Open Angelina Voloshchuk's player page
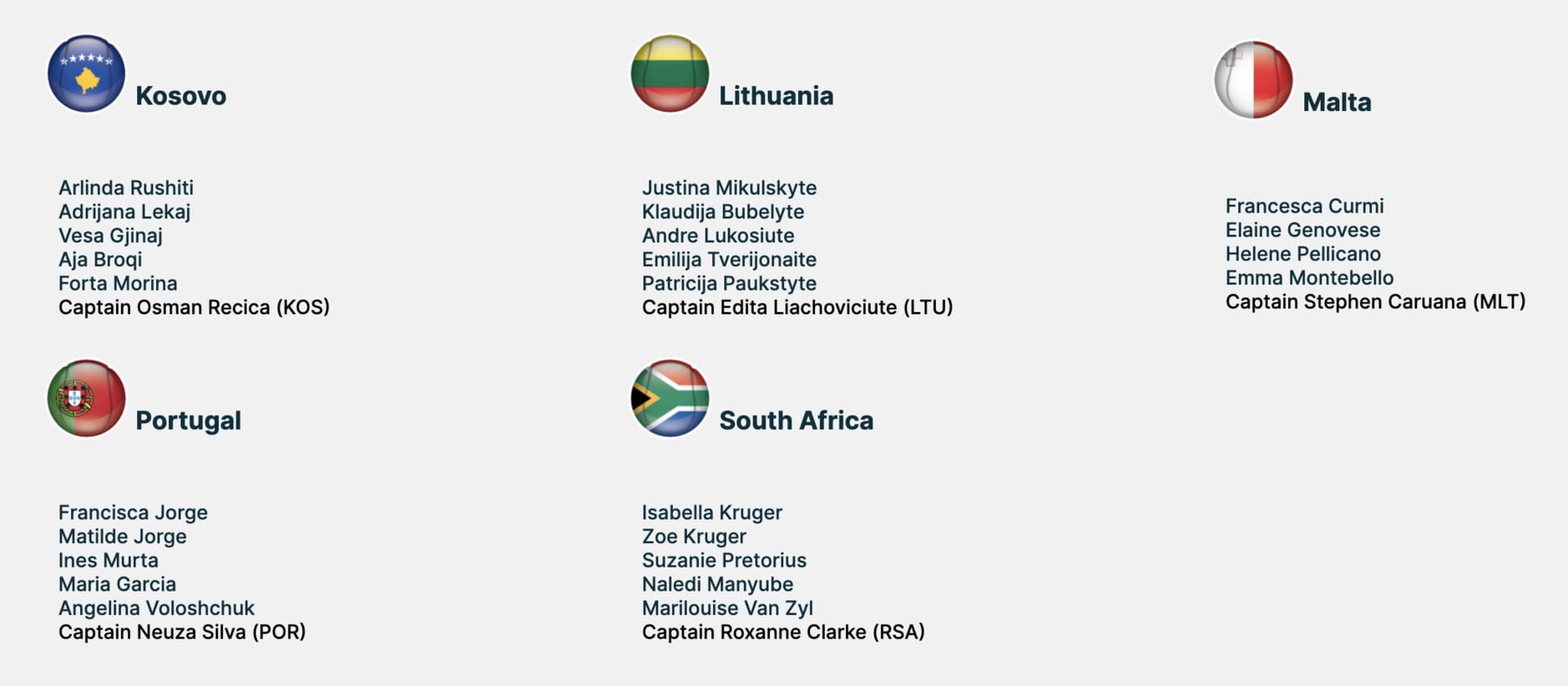Viewport: 1568px width, 686px height. (x=156, y=608)
